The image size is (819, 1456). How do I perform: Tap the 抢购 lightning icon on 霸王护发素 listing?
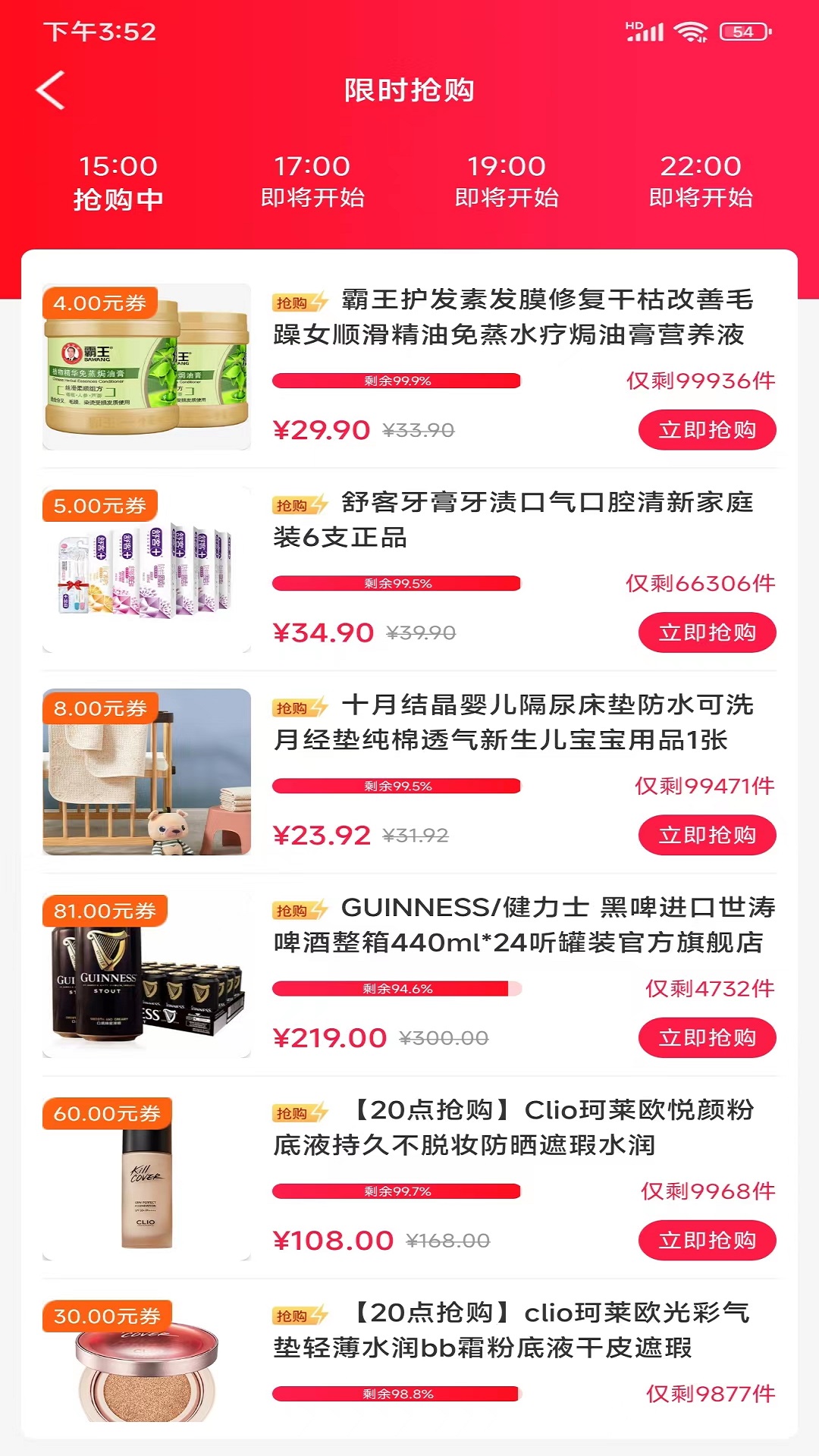pyautogui.click(x=302, y=302)
